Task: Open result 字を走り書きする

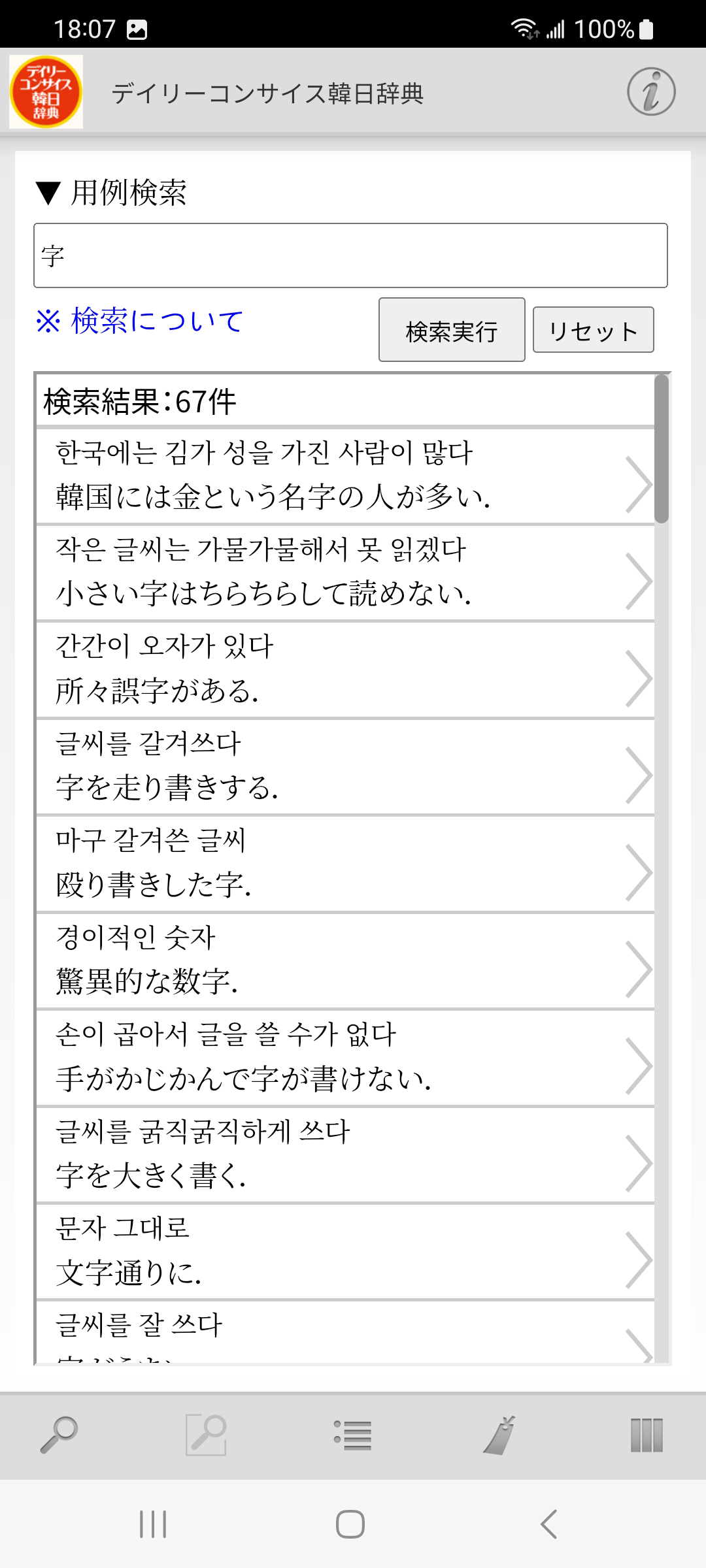Action: pyautogui.click(x=345, y=766)
